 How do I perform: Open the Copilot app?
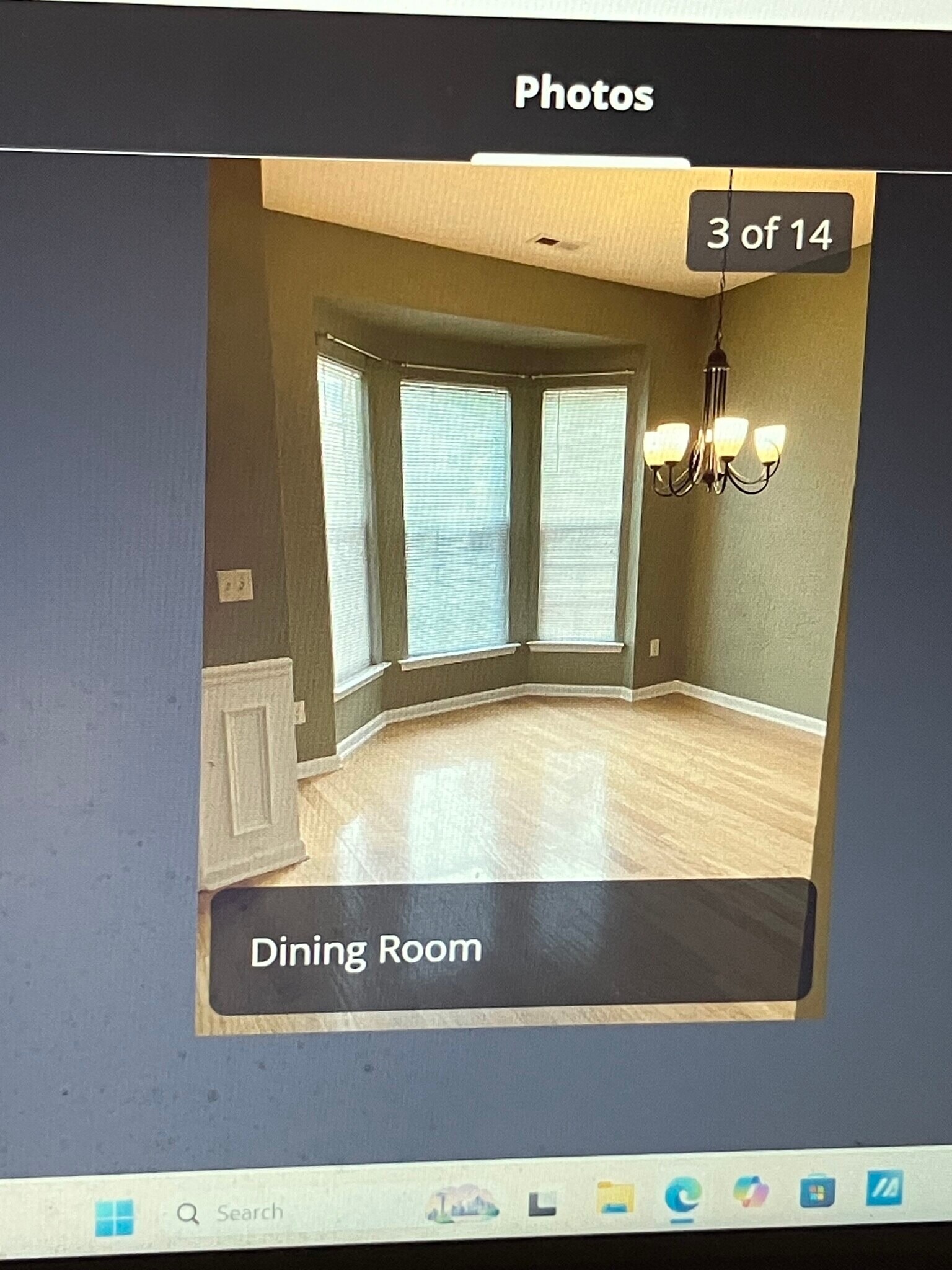click(750, 1192)
